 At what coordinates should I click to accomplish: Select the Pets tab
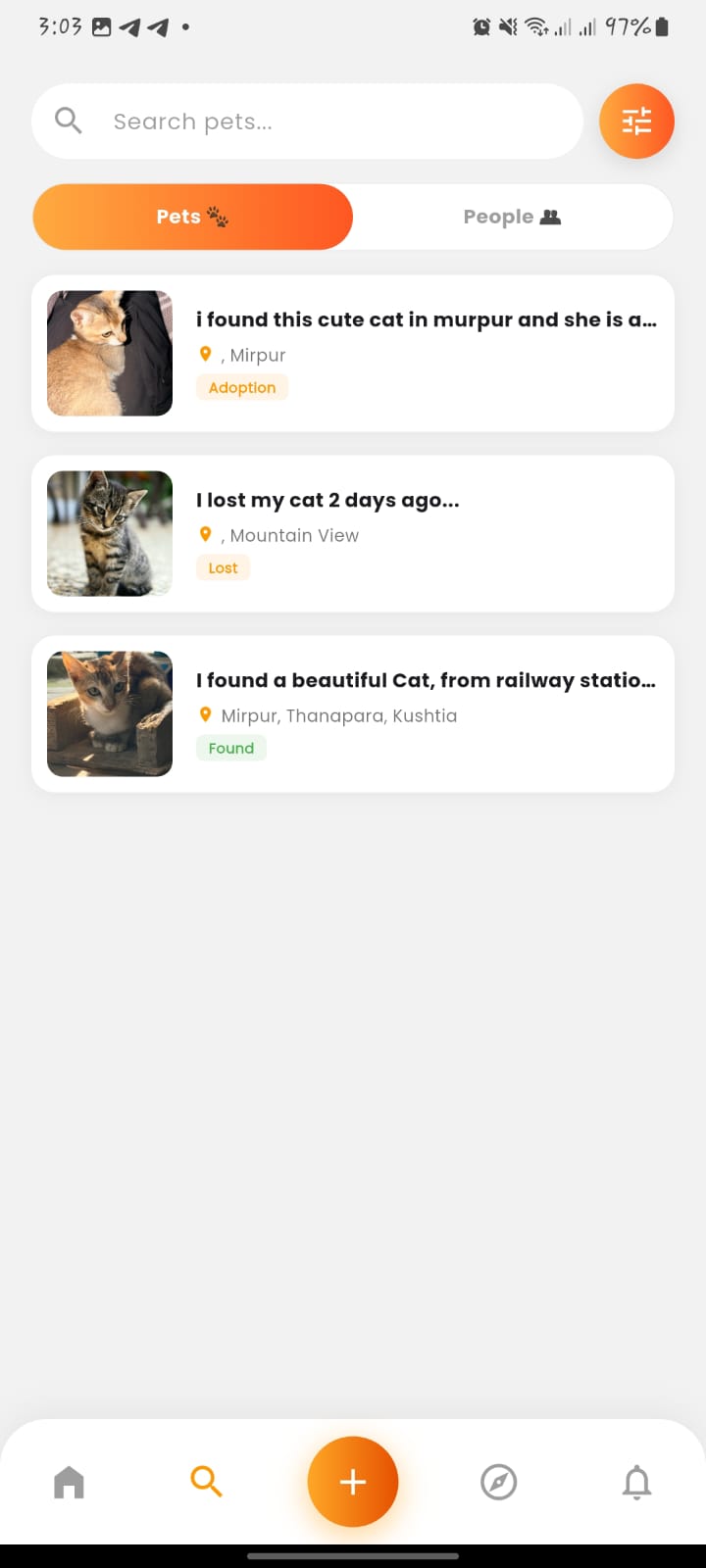point(193,217)
